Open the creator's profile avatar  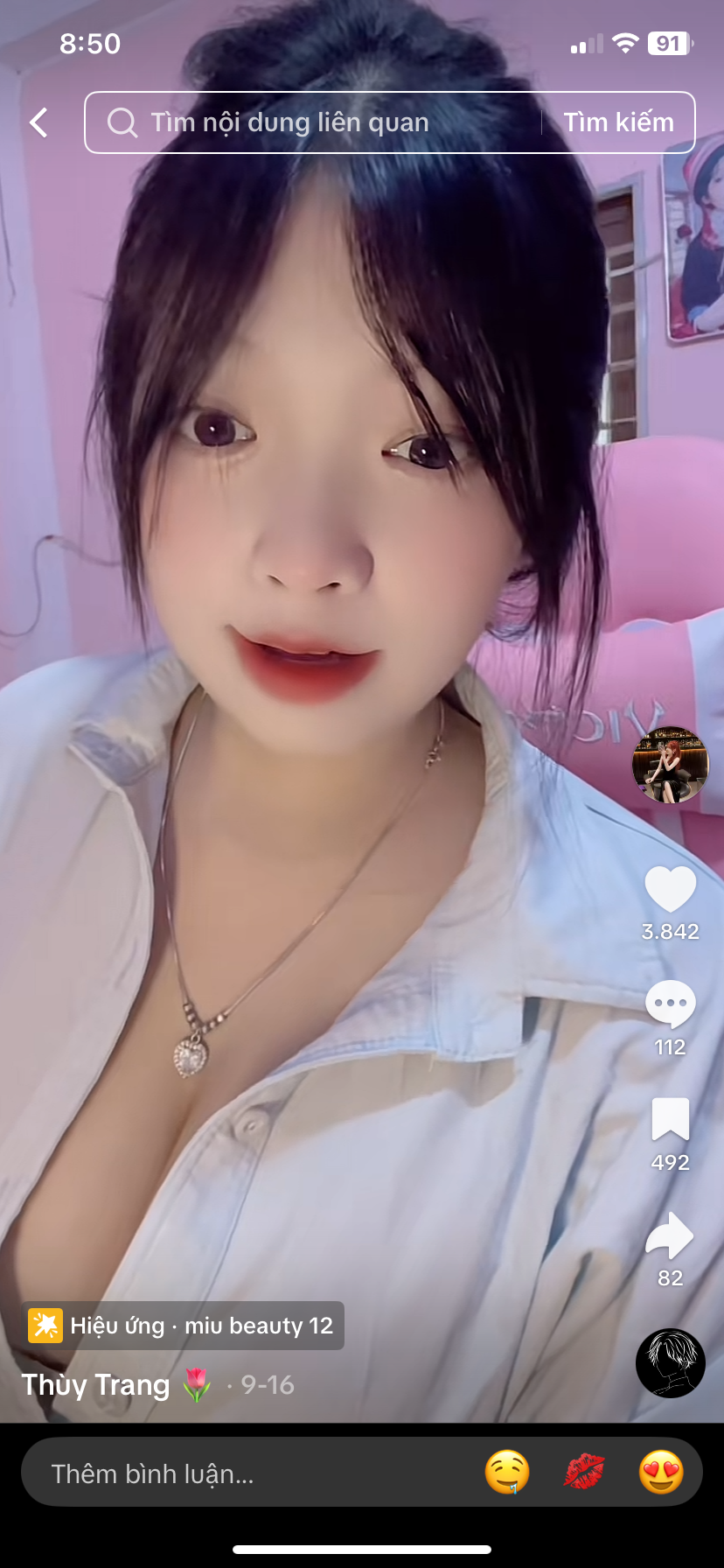tap(670, 765)
